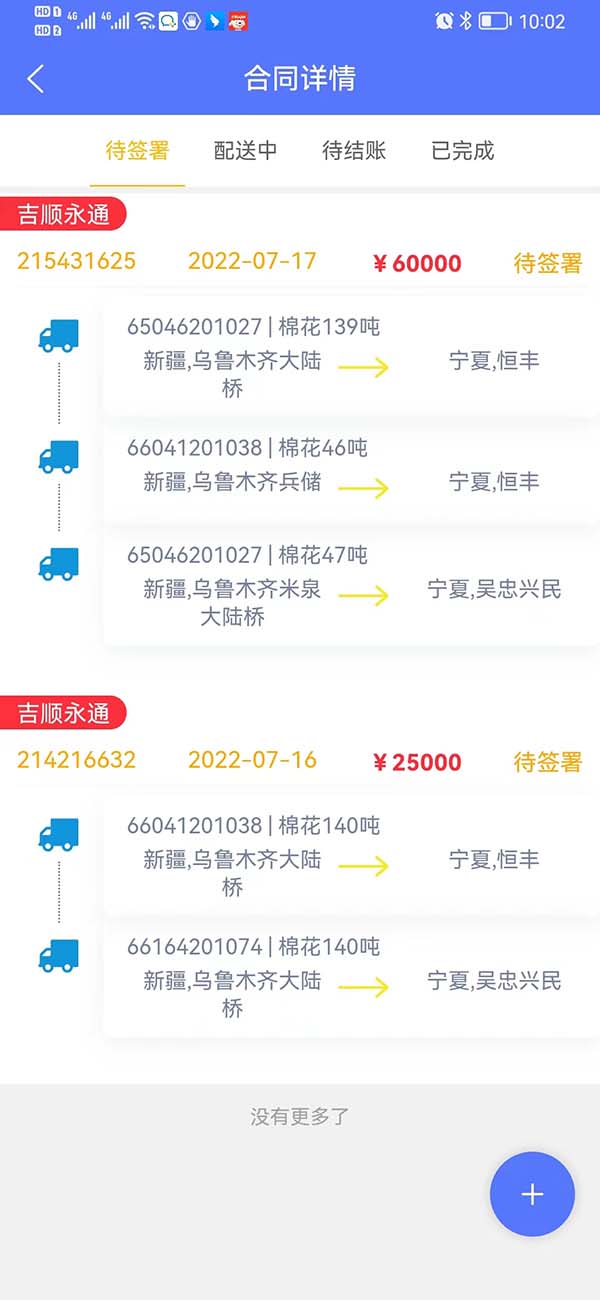The width and height of the screenshot is (600, 1300).
Task: Go back using the top-left arrow
Action: pos(36,79)
